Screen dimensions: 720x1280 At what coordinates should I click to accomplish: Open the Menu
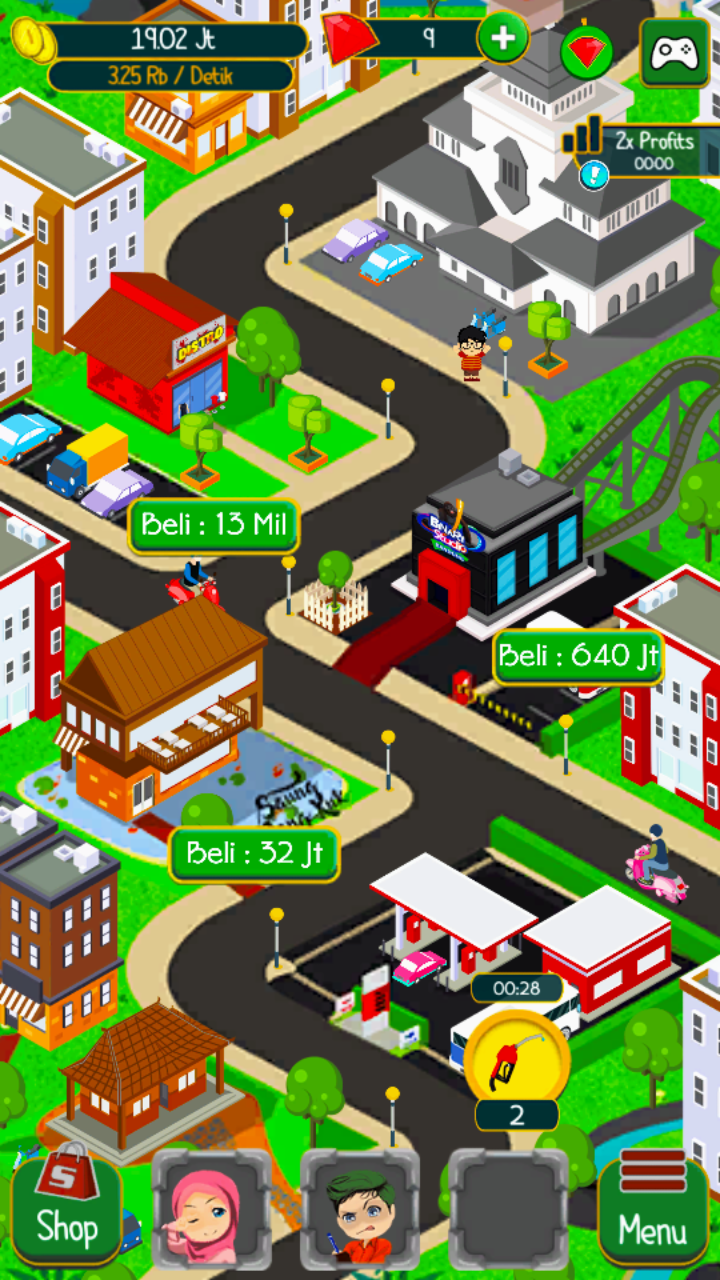(x=653, y=1210)
